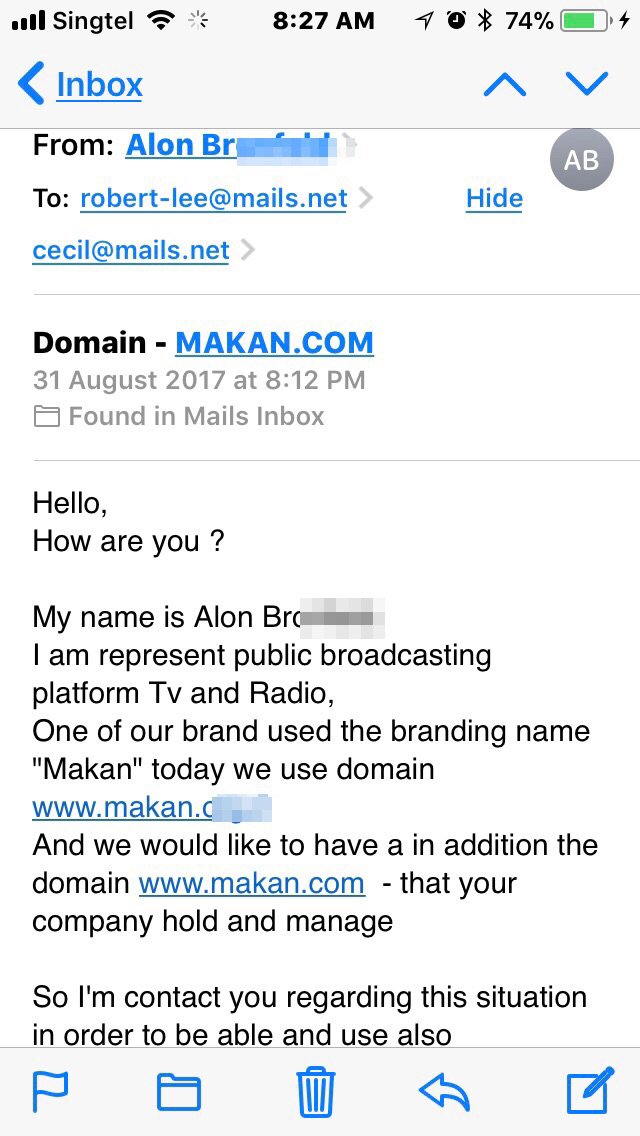Tap the AB sender avatar

pyautogui.click(x=581, y=159)
